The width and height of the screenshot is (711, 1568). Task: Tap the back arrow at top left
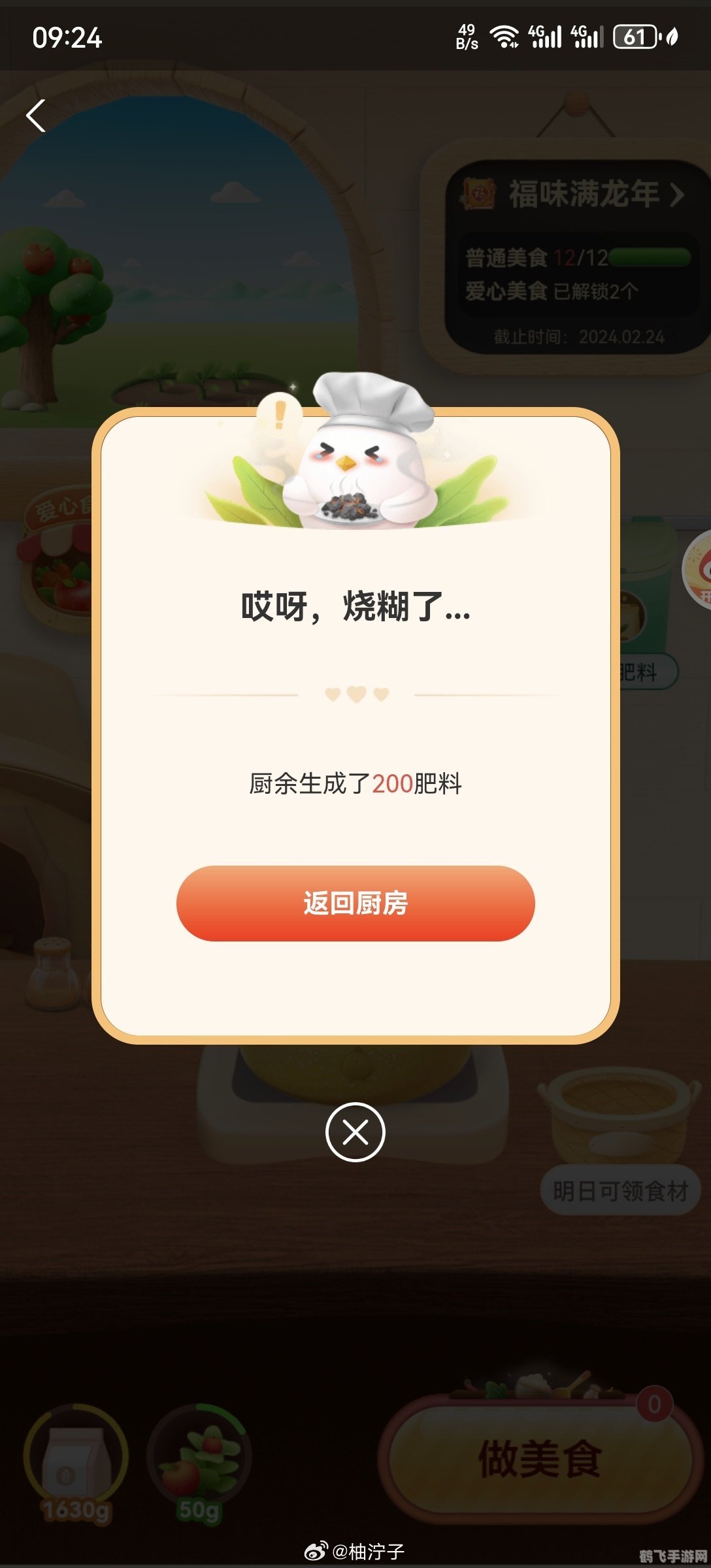(x=36, y=116)
